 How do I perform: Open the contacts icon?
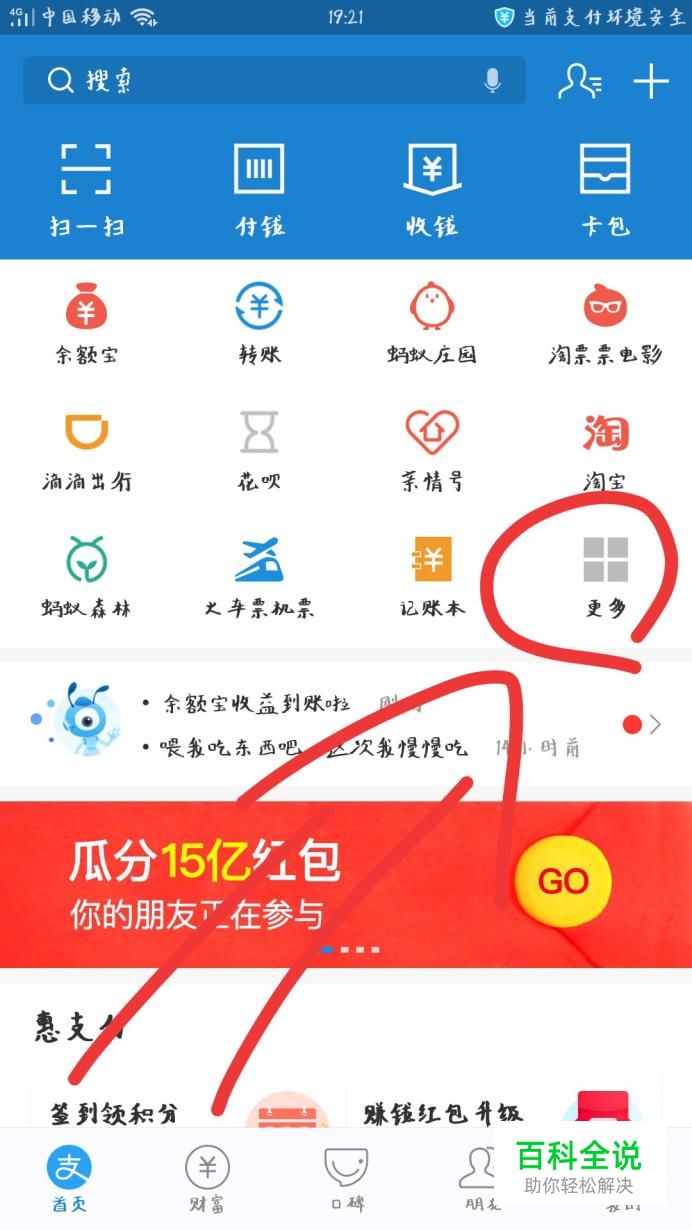tap(579, 81)
